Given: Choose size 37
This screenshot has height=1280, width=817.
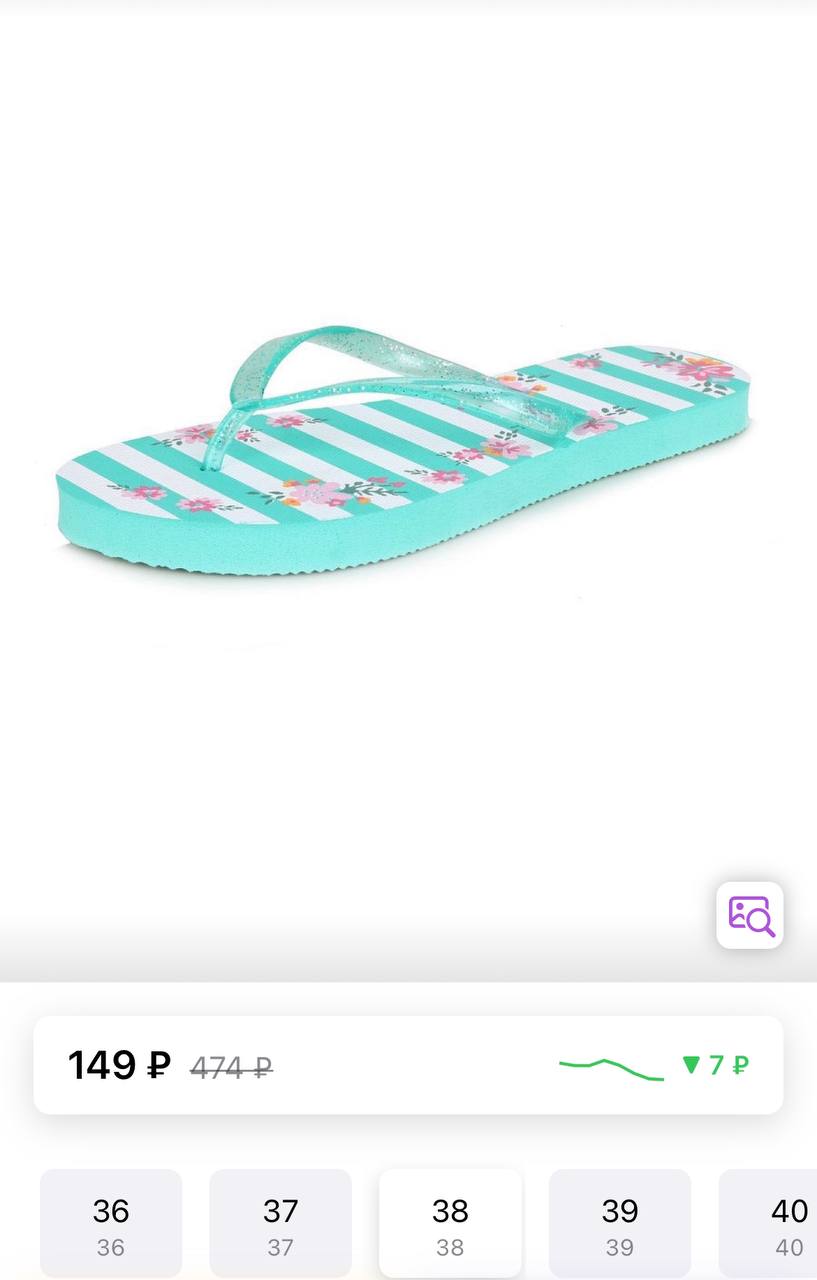Looking at the screenshot, I should 280,1223.
